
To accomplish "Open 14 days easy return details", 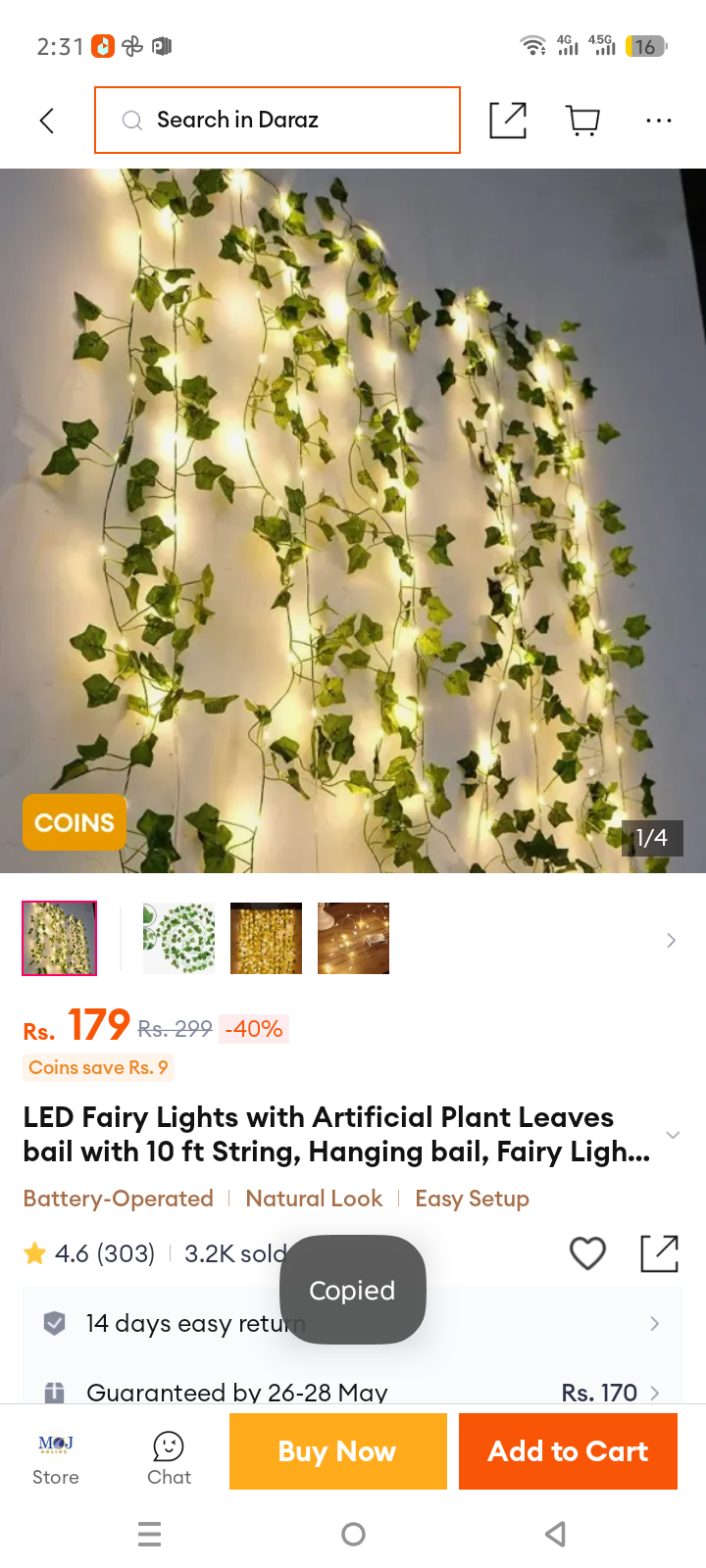I will click(353, 1323).
